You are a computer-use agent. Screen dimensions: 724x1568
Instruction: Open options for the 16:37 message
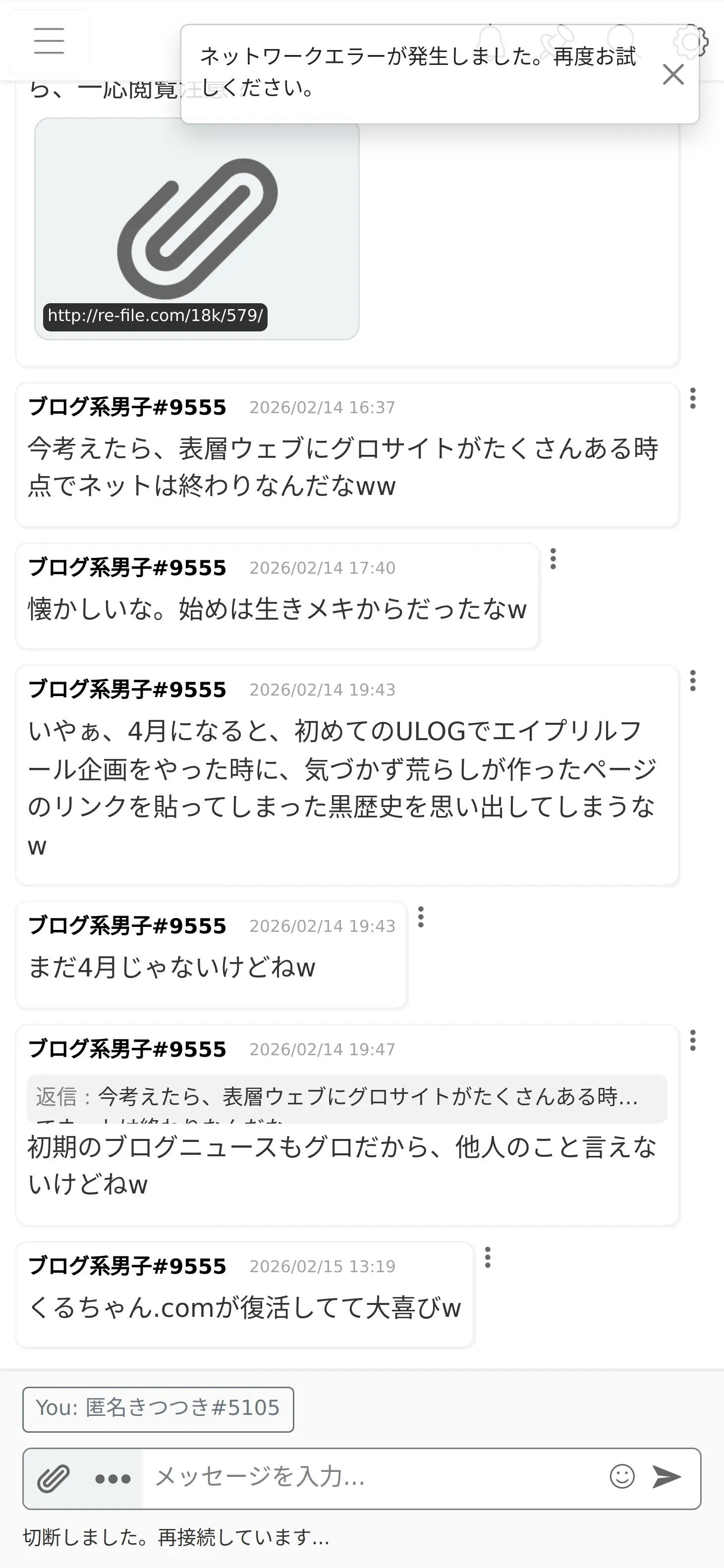point(692,399)
